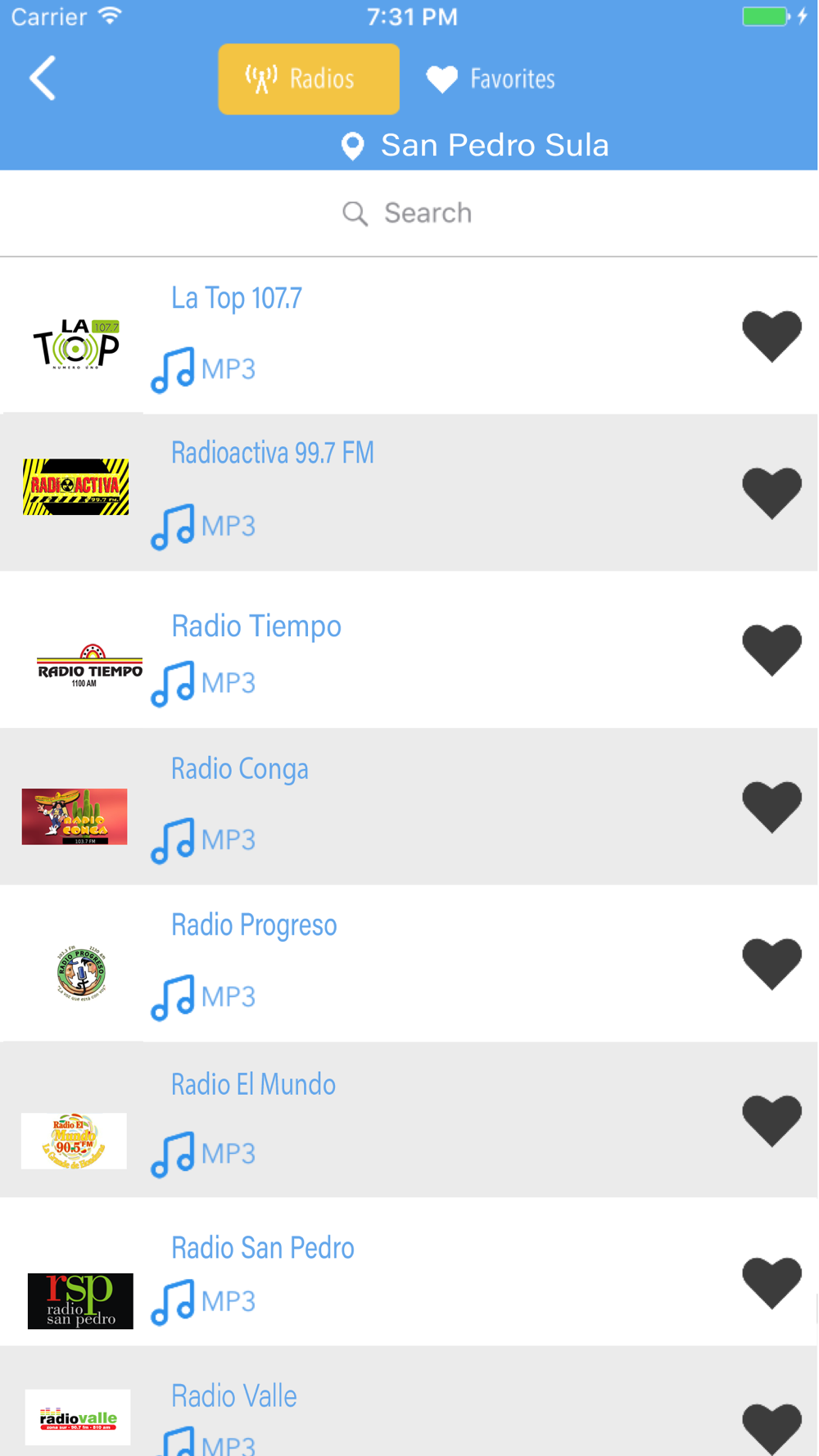
Task: Open the Radio Valle station
Action: pyautogui.click(x=409, y=1402)
